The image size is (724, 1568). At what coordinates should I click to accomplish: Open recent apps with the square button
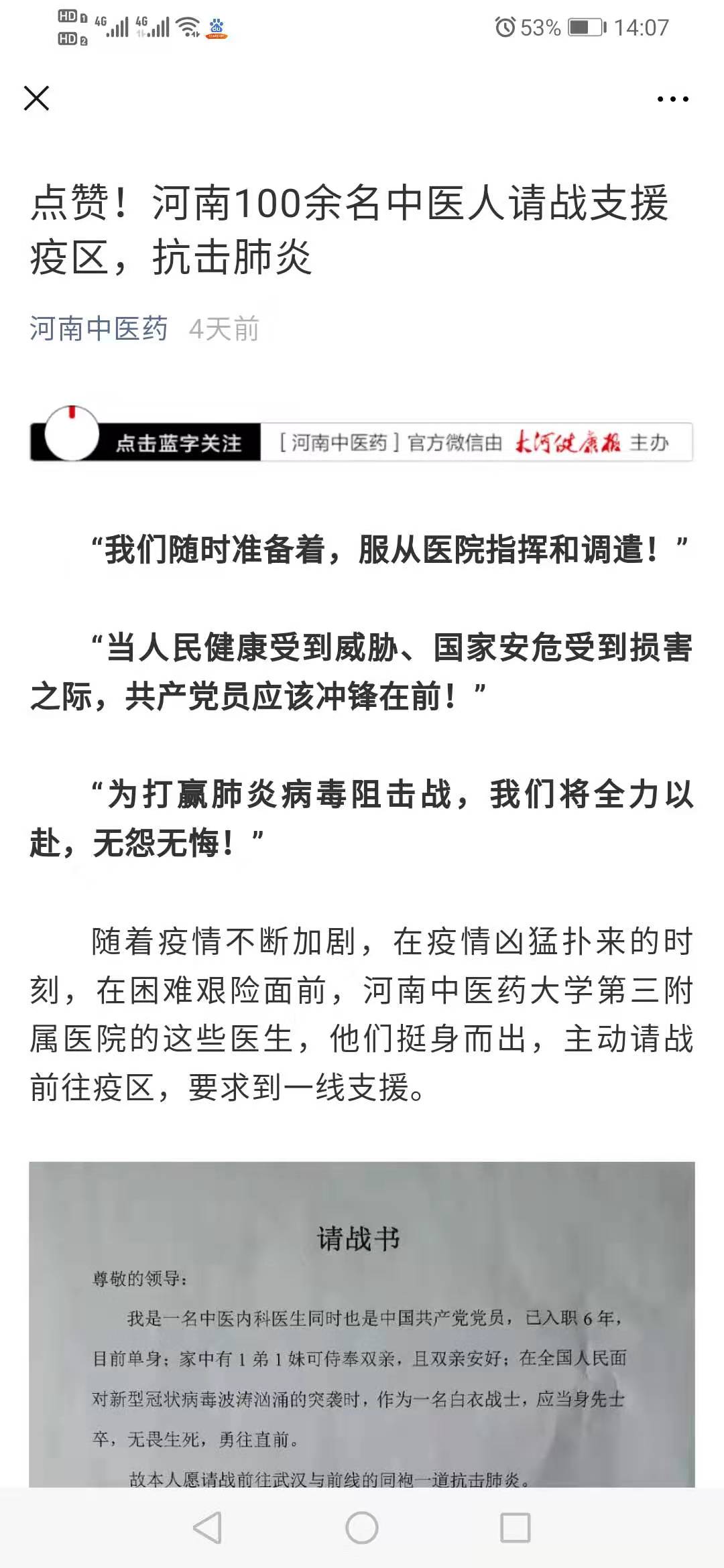(516, 1528)
